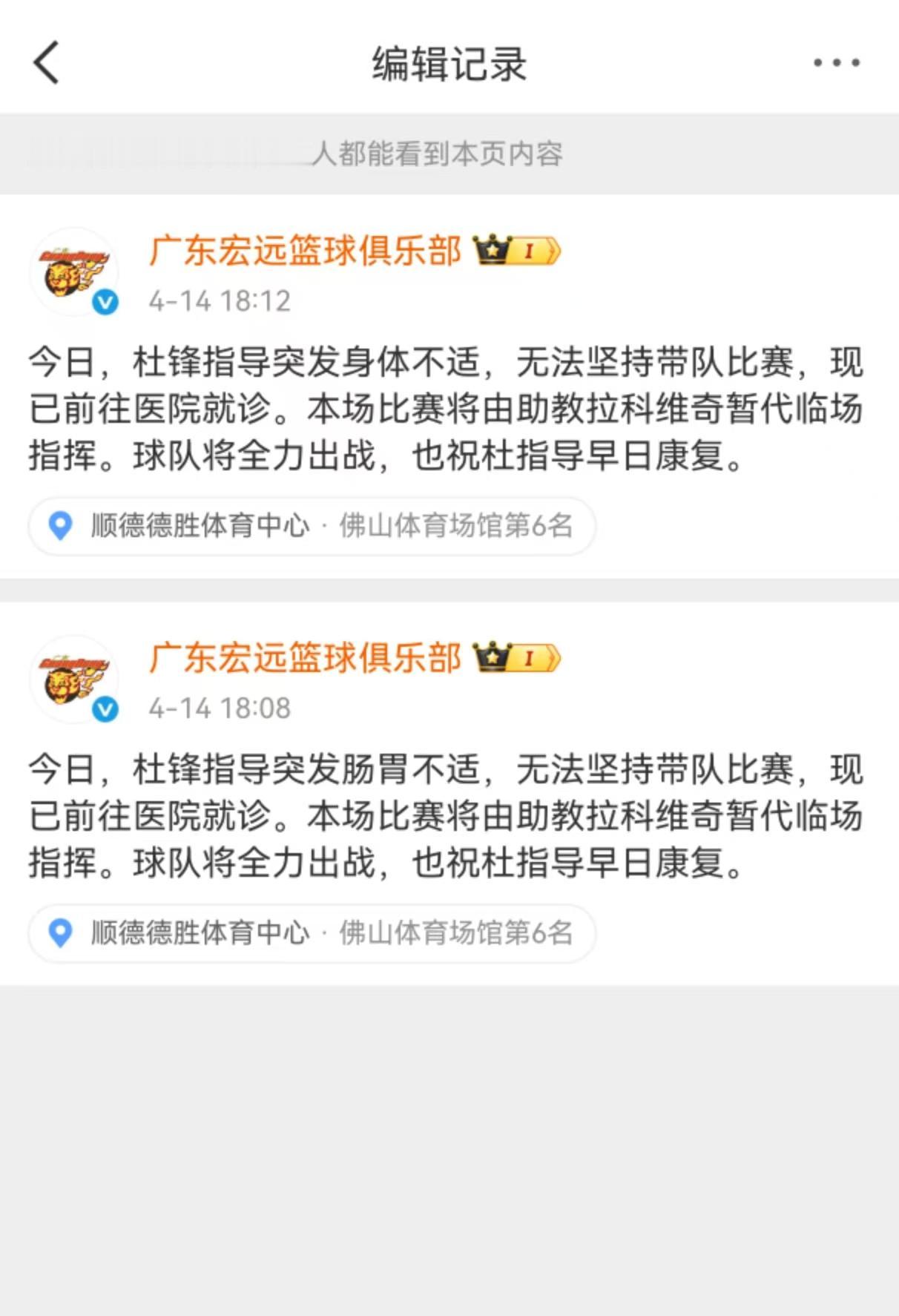
Task: Select the VIP level I label on first post
Action: click(529, 252)
